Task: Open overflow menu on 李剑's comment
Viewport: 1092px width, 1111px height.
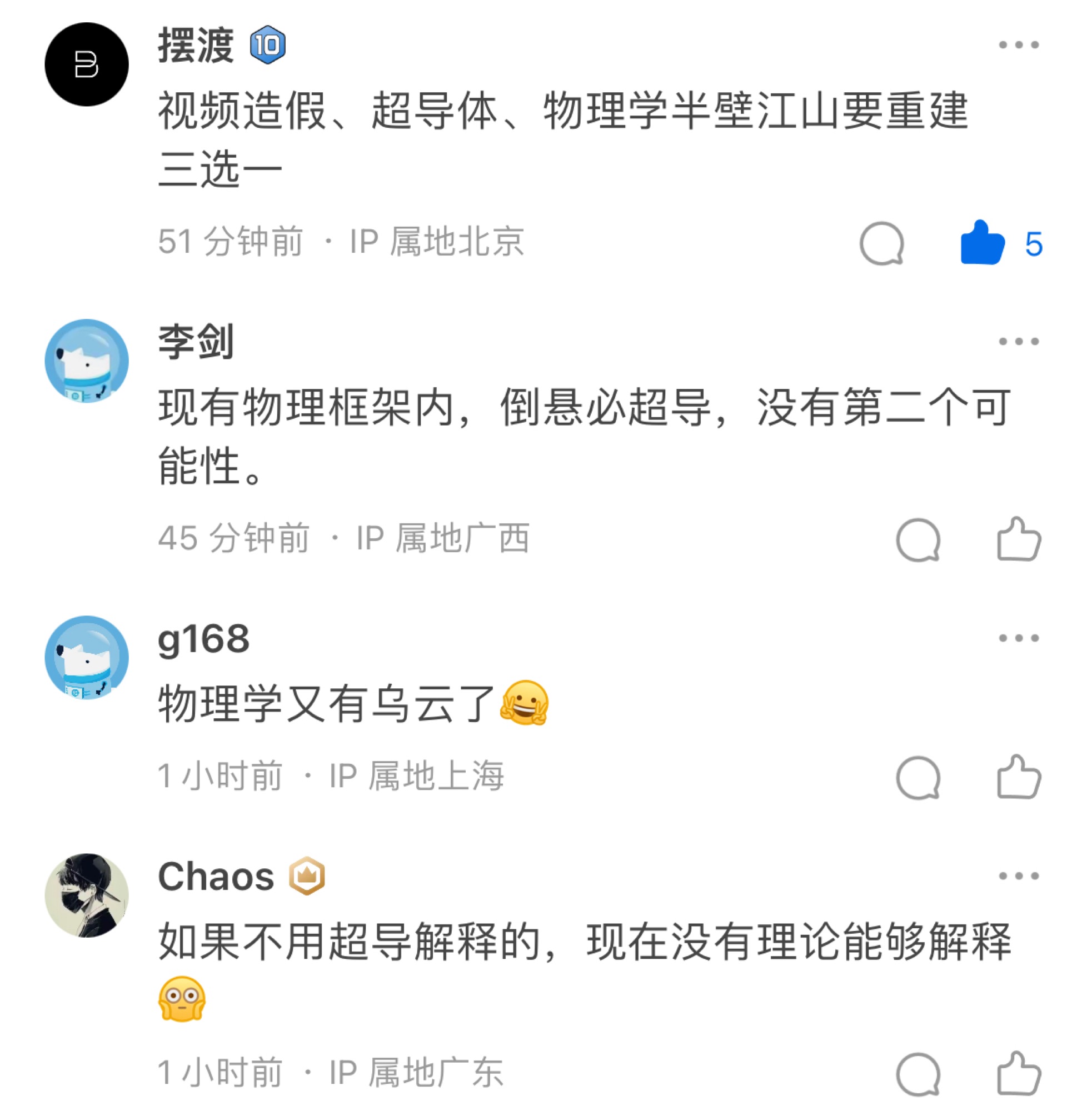Action: (1018, 341)
